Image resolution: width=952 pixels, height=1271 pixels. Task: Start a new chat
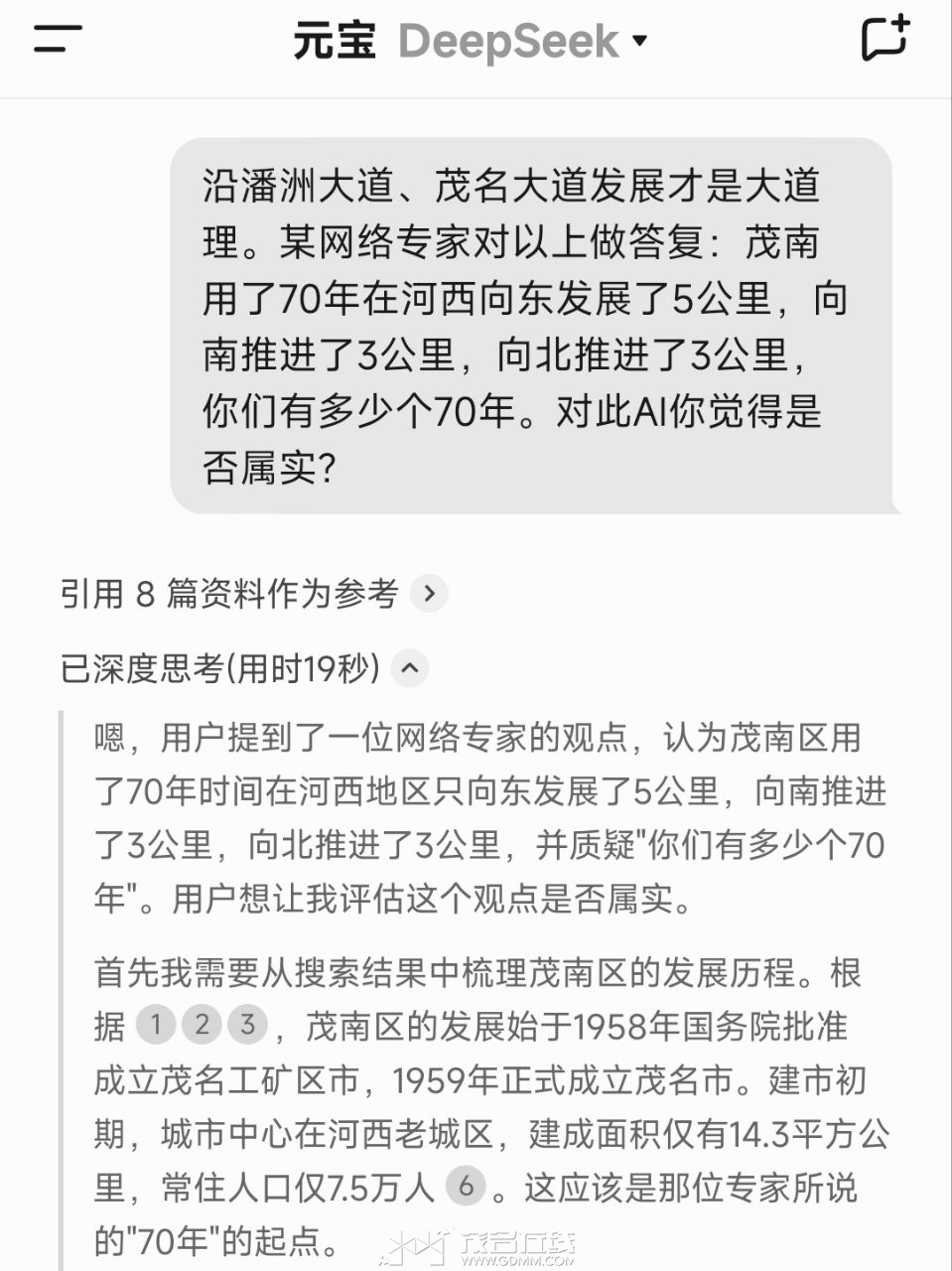(x=884, y=40)
